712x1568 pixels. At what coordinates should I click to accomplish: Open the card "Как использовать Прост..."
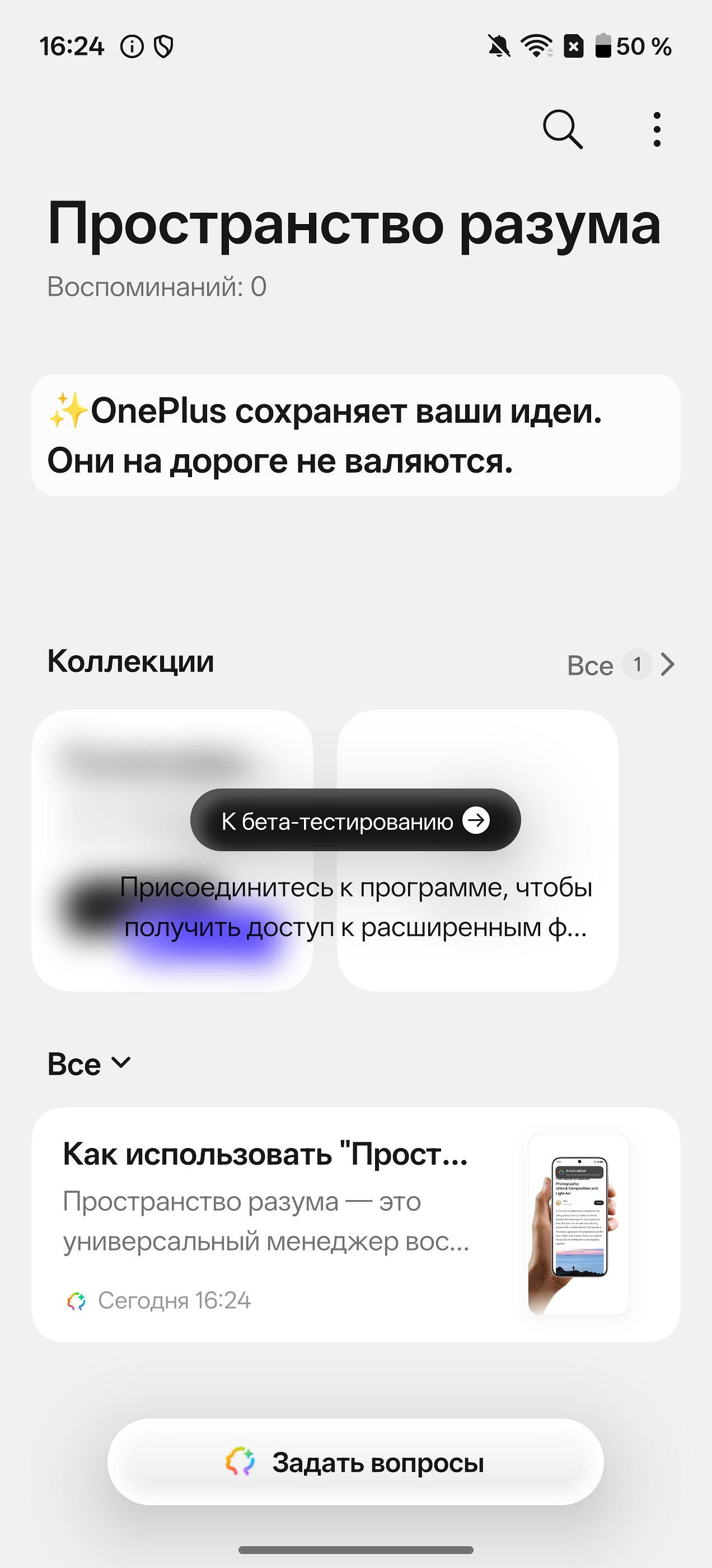click(355, 1225)
